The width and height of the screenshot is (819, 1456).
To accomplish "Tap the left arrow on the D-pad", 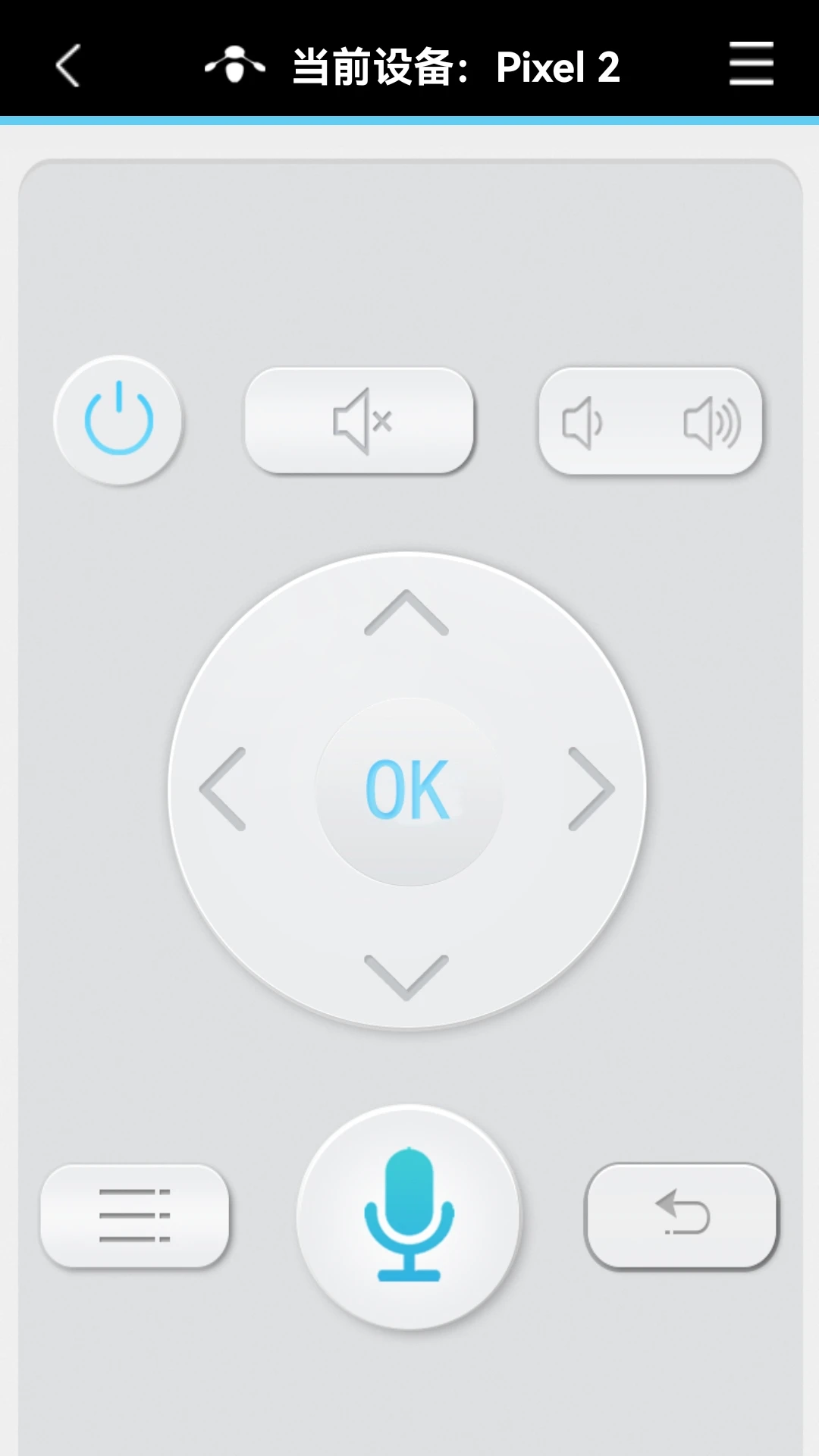I will 223,789.
